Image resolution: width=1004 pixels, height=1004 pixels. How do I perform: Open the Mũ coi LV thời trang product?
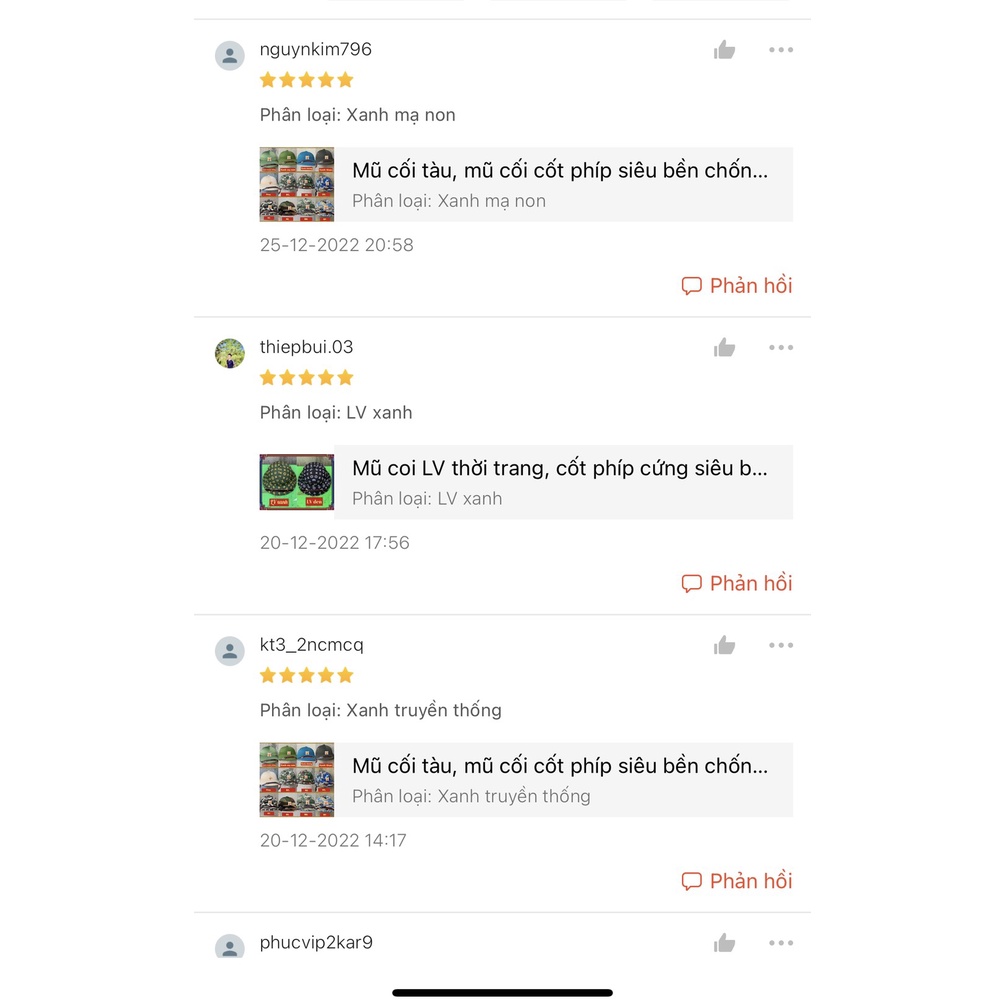pos(526,482)
